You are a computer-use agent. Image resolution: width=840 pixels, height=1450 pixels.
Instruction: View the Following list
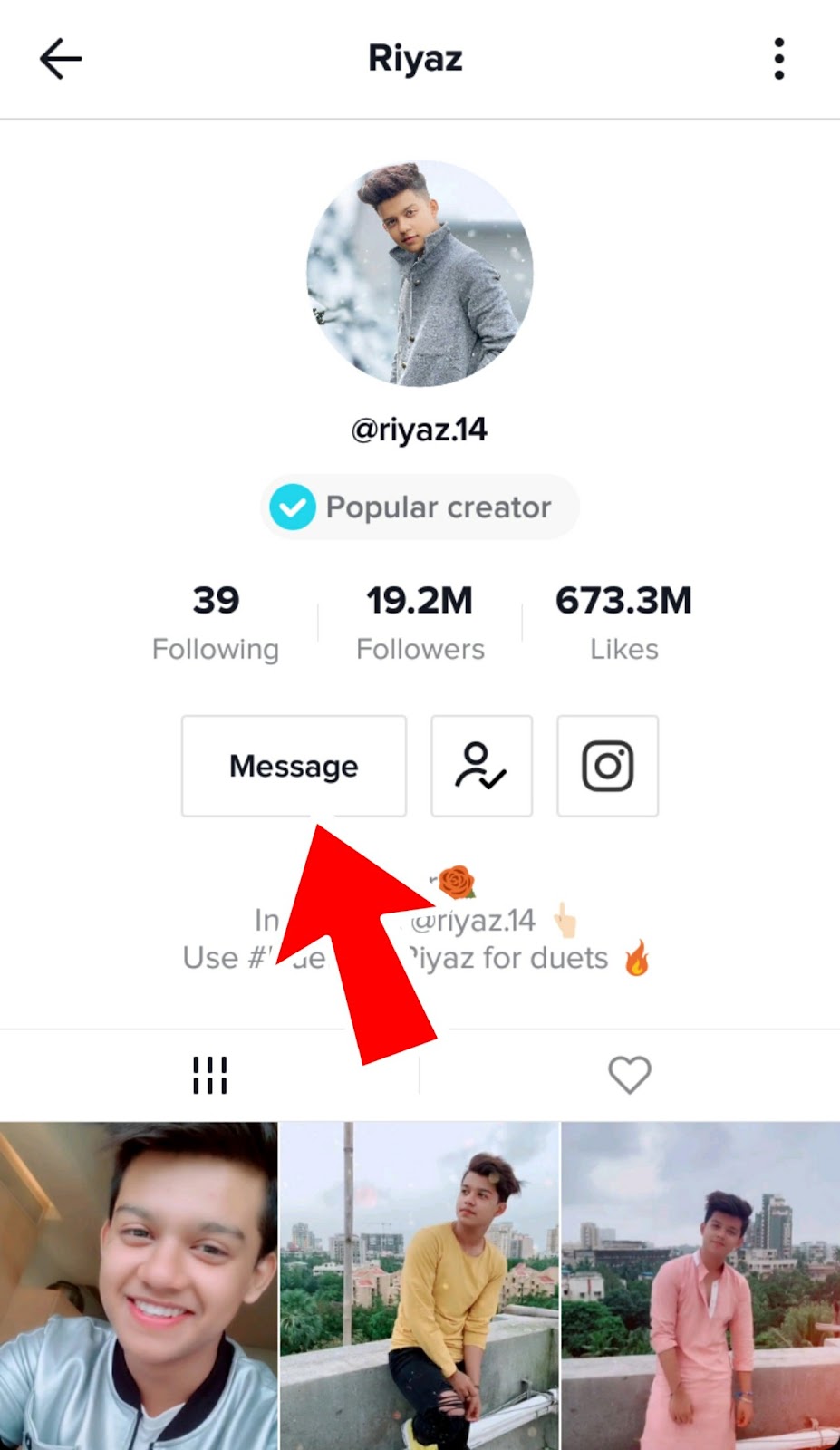(x=216, y=623)
